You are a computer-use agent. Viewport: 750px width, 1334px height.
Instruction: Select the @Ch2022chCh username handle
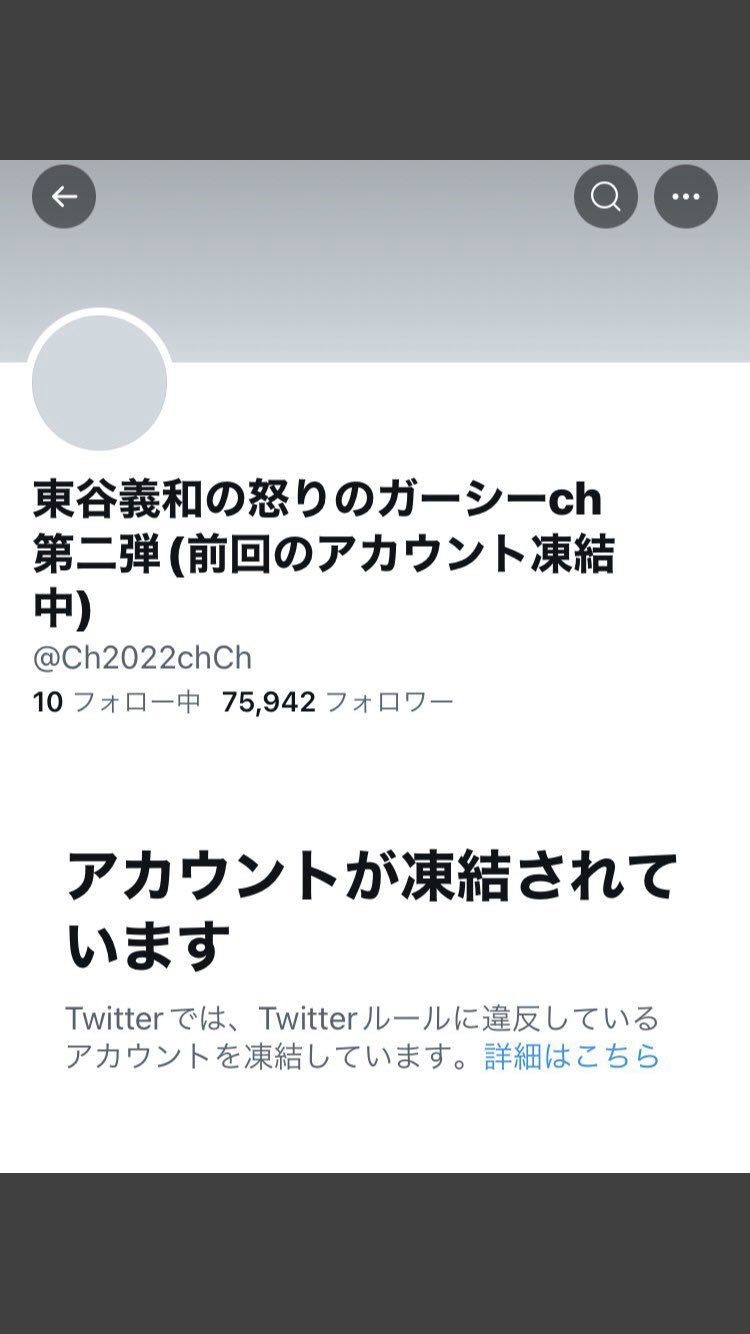tap(140, 658)
